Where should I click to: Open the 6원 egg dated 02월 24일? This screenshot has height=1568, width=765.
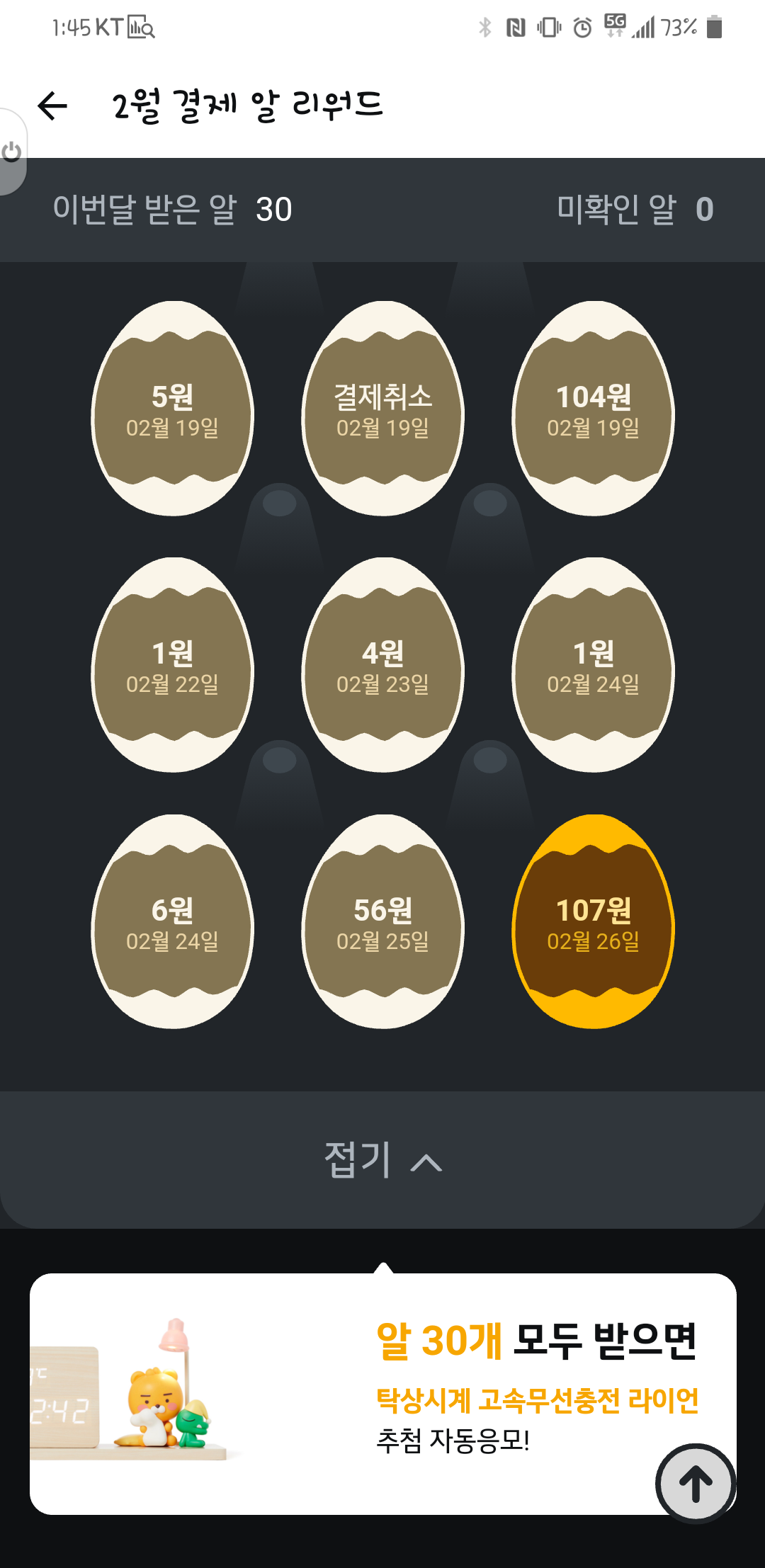click(172, 922)
